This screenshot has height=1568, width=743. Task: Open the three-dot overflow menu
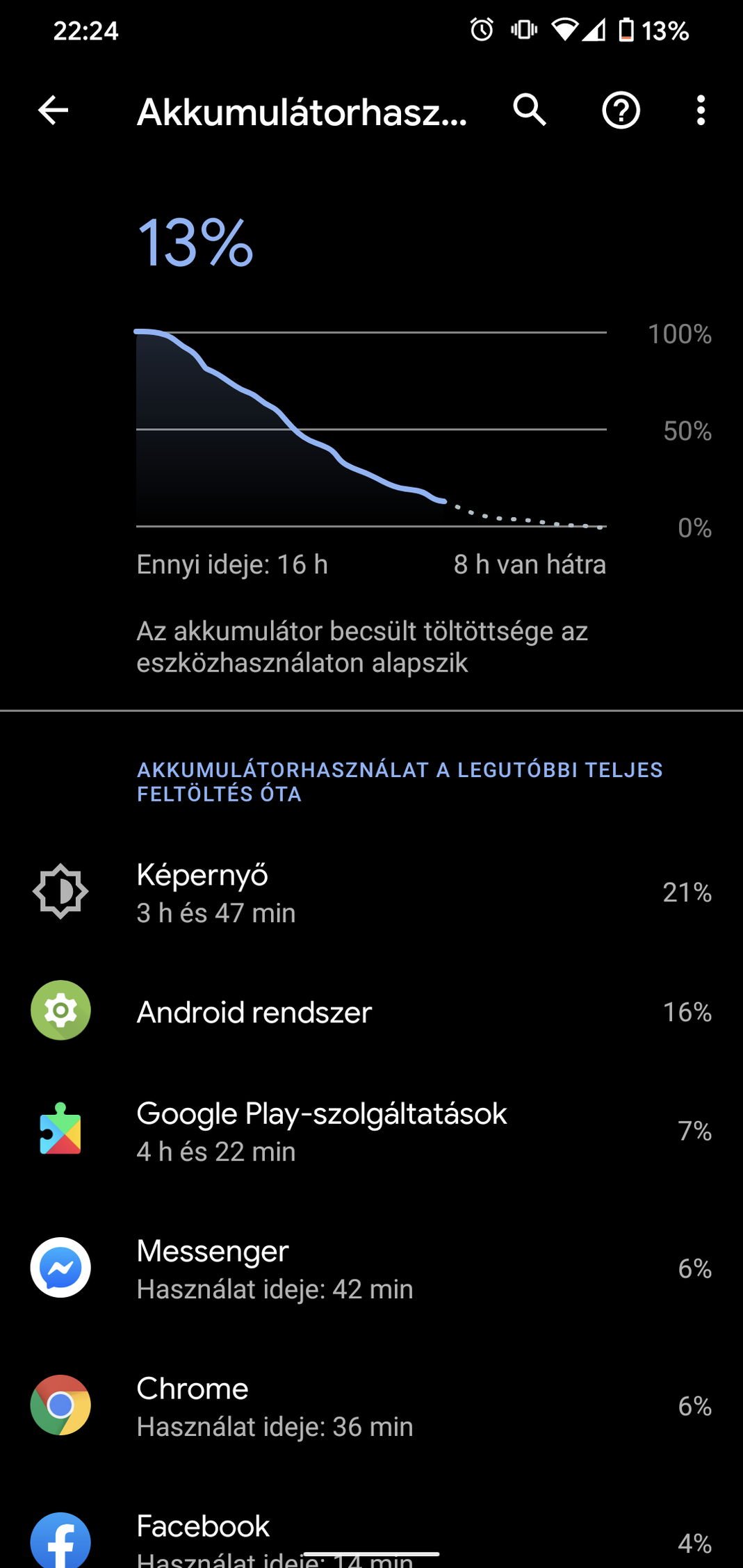tap(701, 111)
